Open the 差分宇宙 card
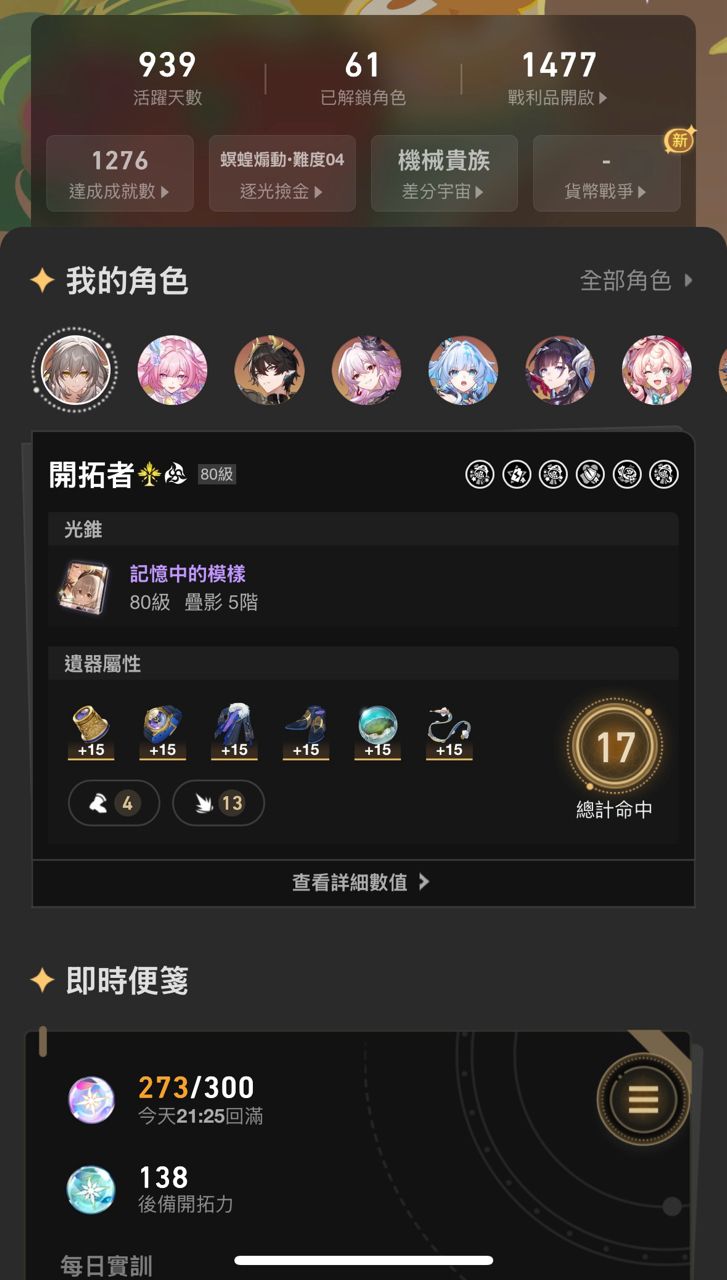The height and width of the screenshot is (1280, 727). pos(444,174)
